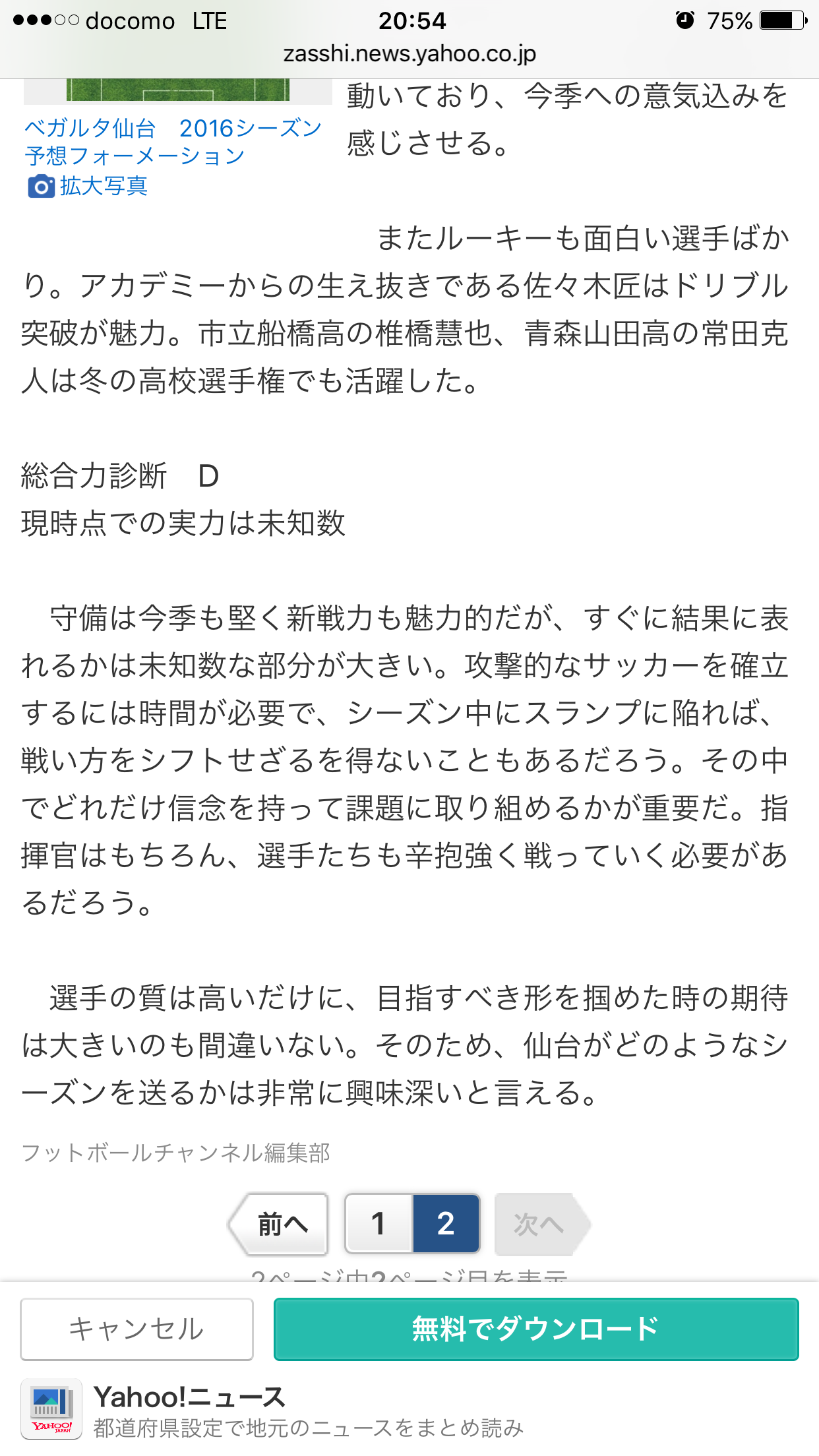Open the formation image thumbnail
The height and width of the screenshot is (1456, 819).
click(x=178, y=90)
